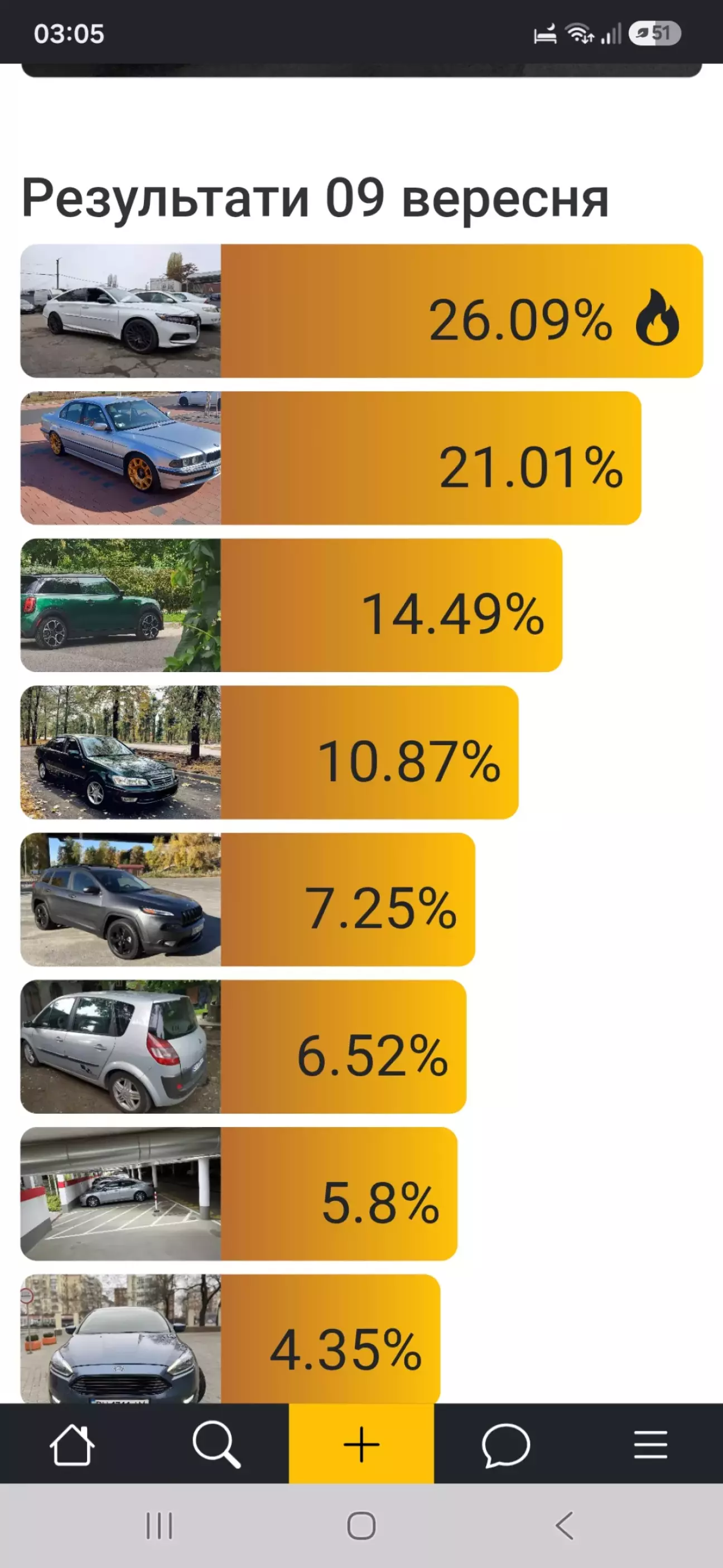This screenshot has height=1568, width=723.
Task: Open the chat messages tab
Action: tap(506, 1445)
